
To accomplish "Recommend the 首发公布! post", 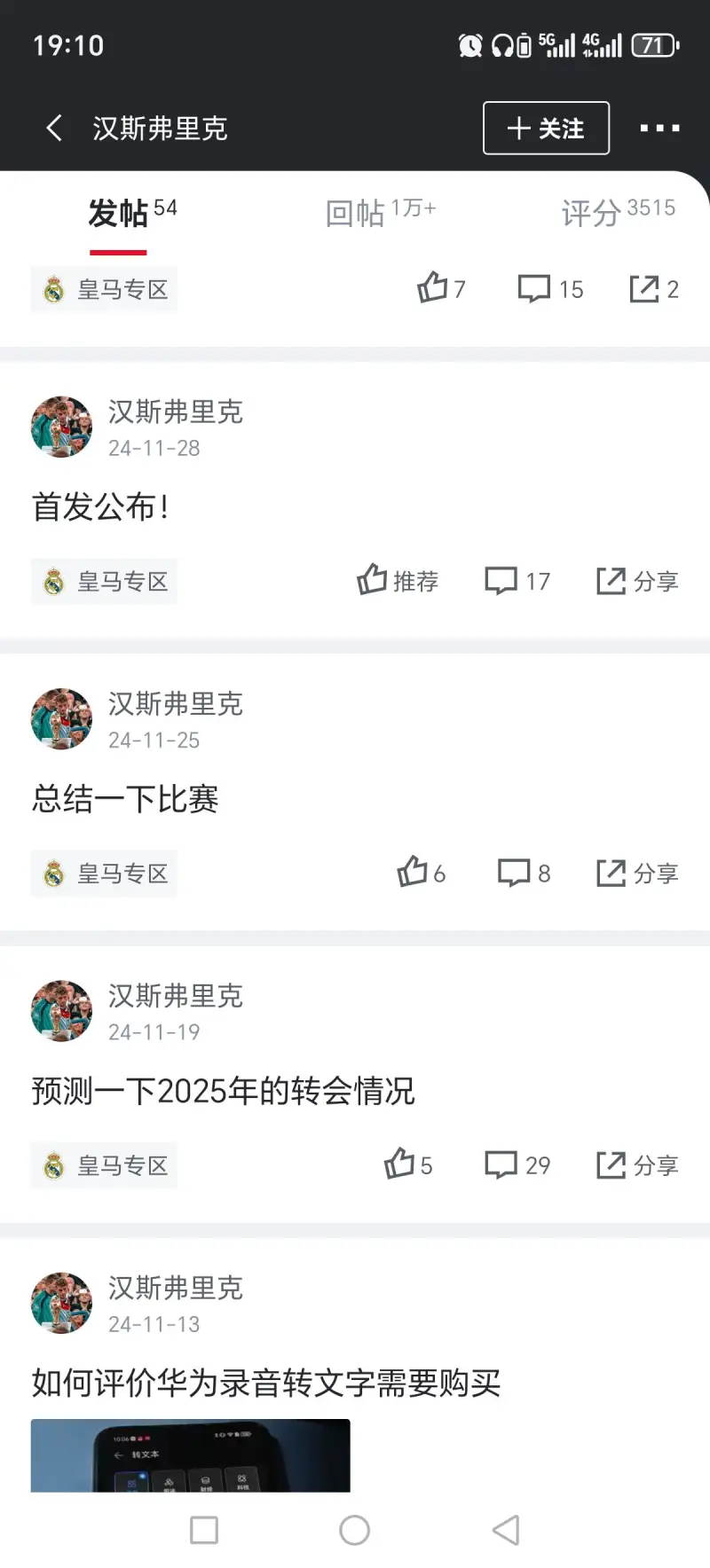I will 398,581.
